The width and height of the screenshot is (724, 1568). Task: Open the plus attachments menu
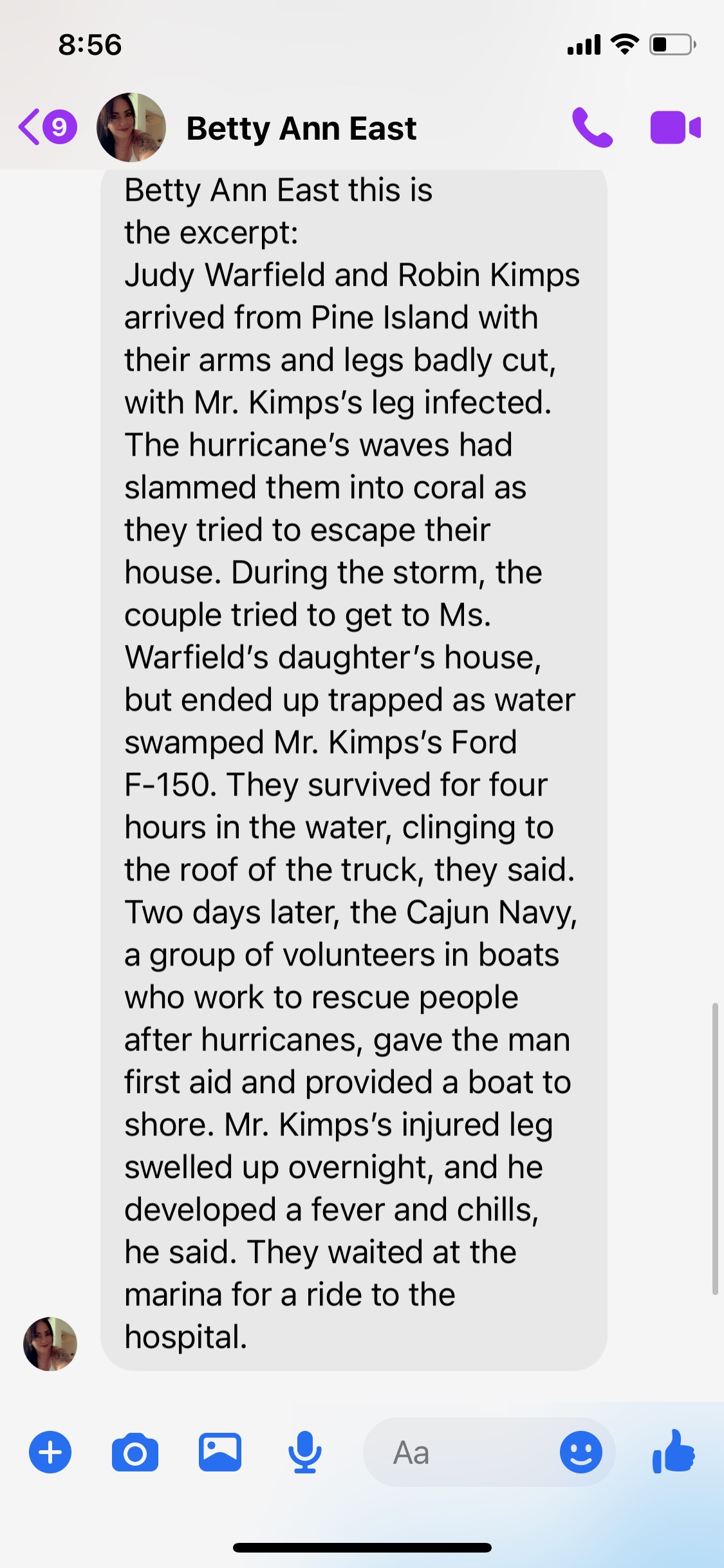pos(50,1452)
